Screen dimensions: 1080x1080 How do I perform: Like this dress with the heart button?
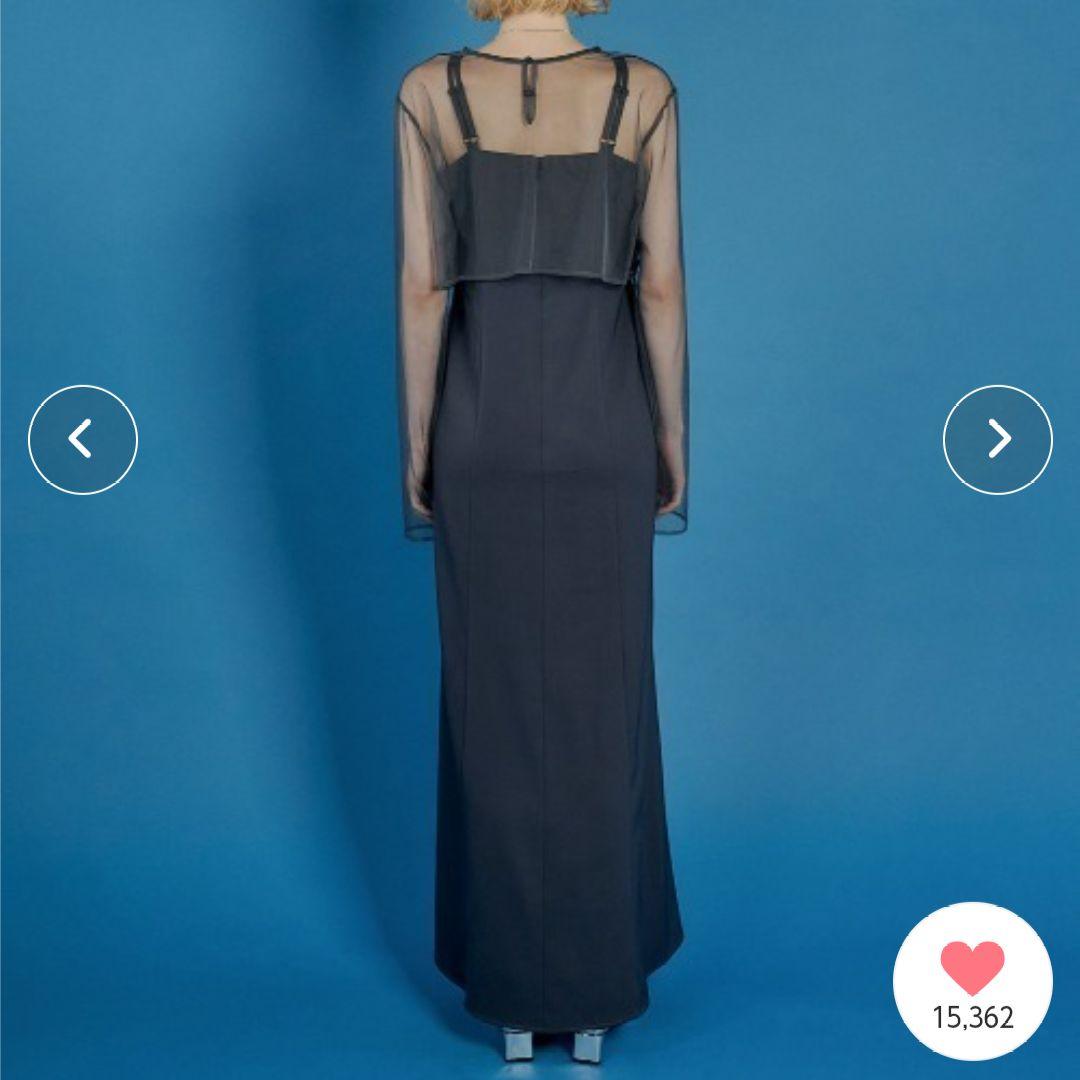click(972, 968)
